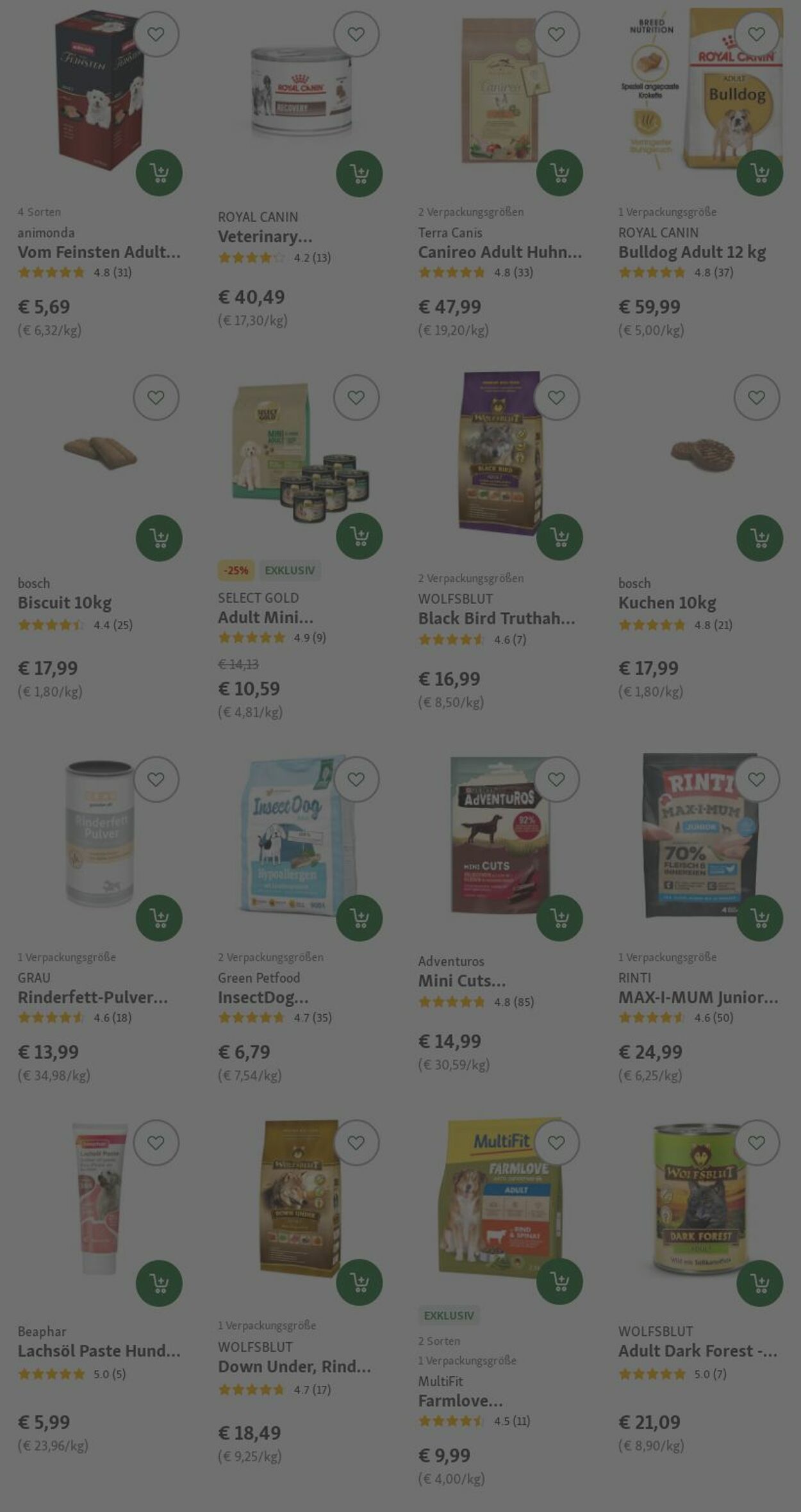Open GRAU Rinderfett-Pulver product card
801x1512 pixels.
93,998
